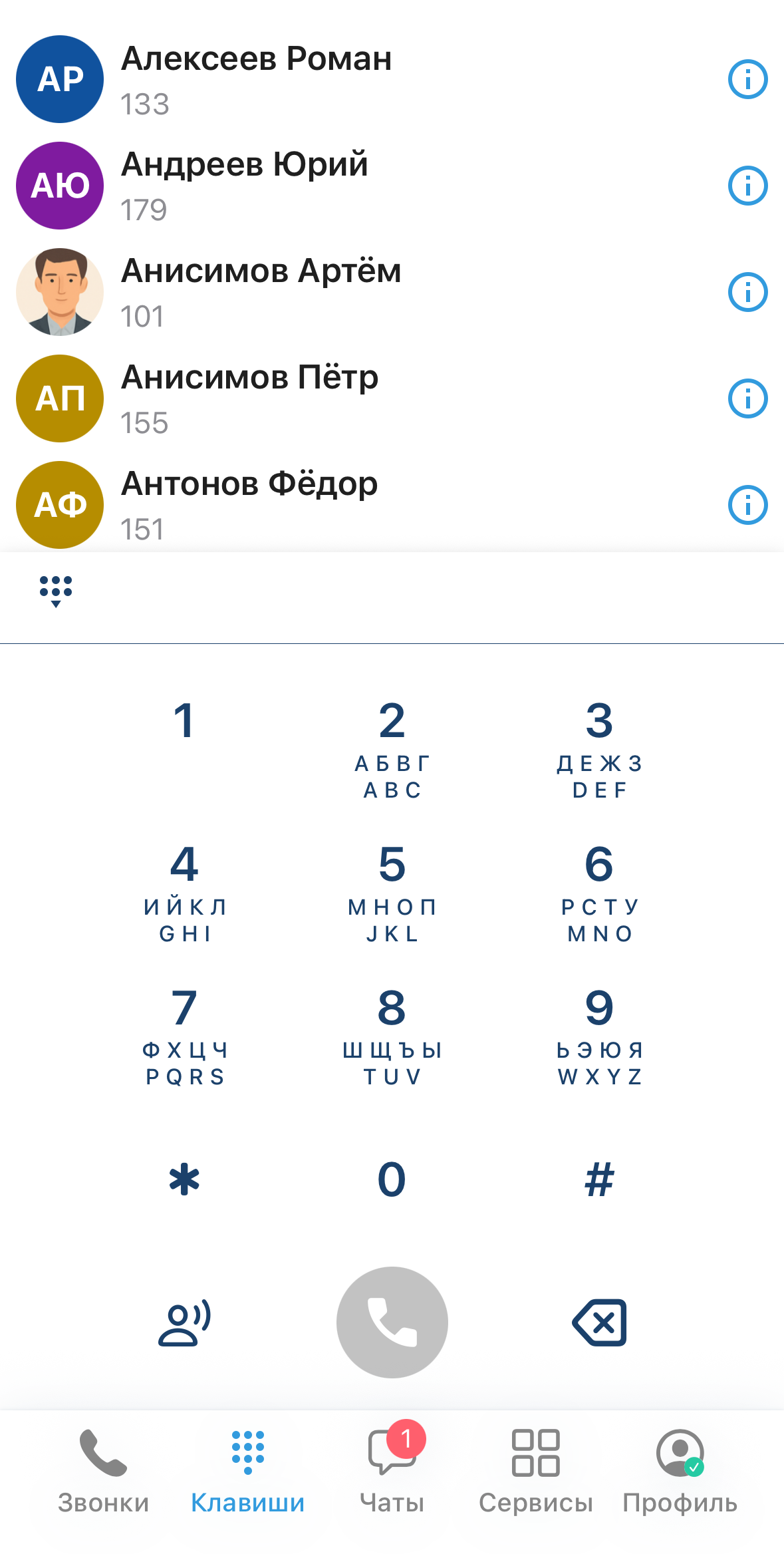
Task: Start the call with the round button
Action: click(x=392, y=1322)
